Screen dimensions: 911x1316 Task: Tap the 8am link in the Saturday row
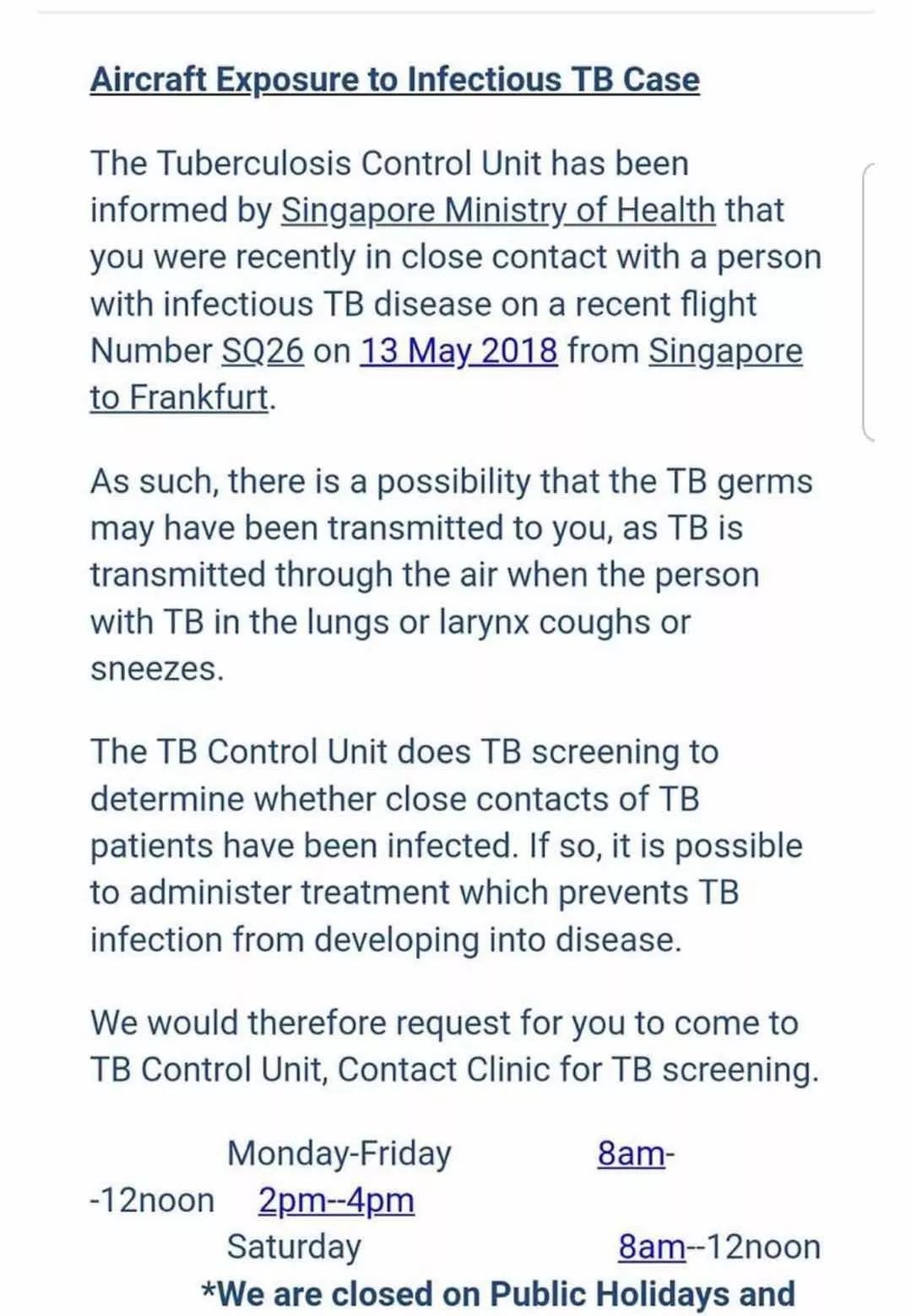(651, 1246)
